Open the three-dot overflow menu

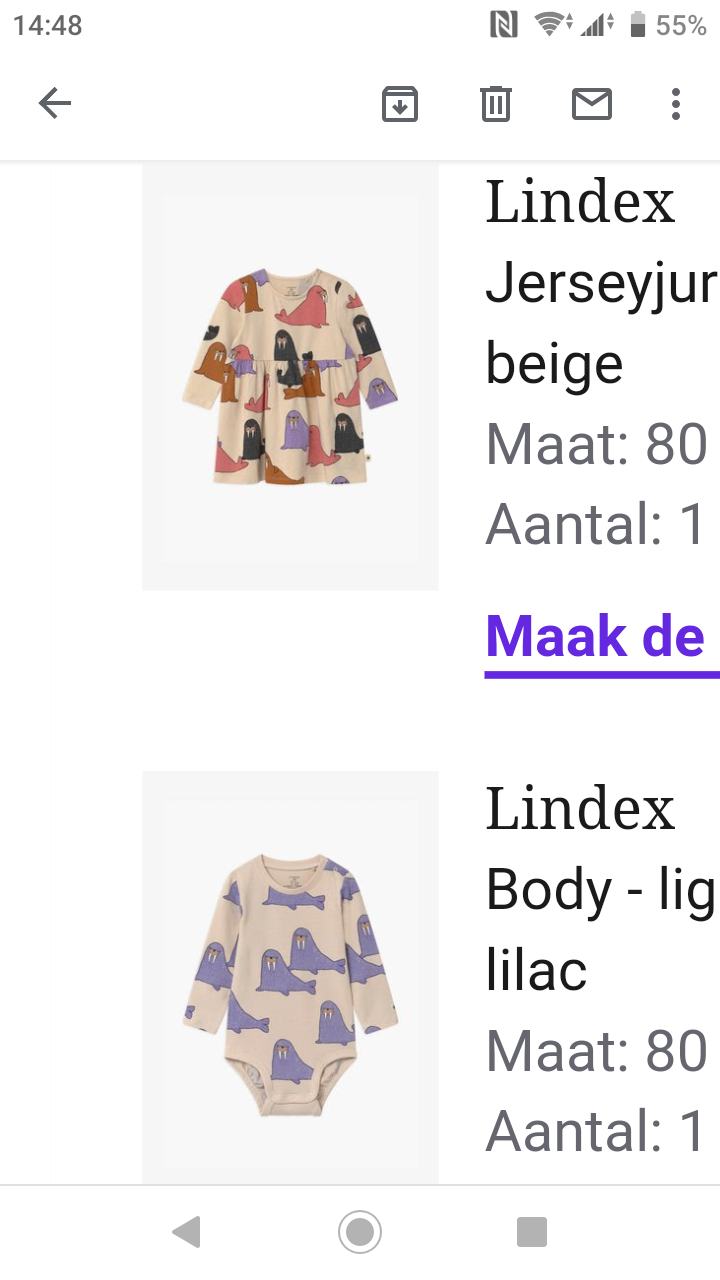pyautogui.click(x=676, y=104)
